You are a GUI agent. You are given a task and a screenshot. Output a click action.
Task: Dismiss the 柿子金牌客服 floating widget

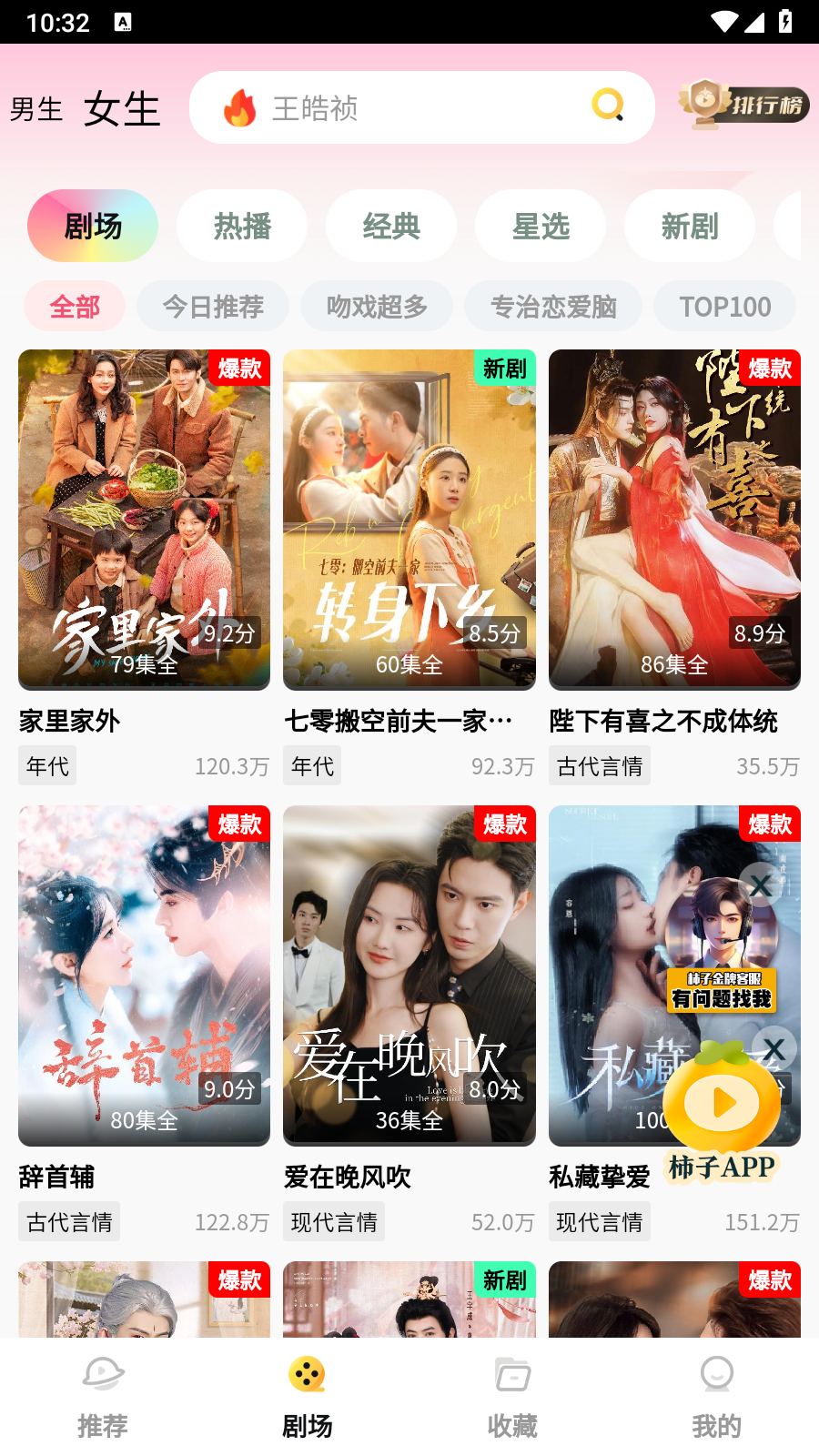pyautogui.click(x=759, y=885)
